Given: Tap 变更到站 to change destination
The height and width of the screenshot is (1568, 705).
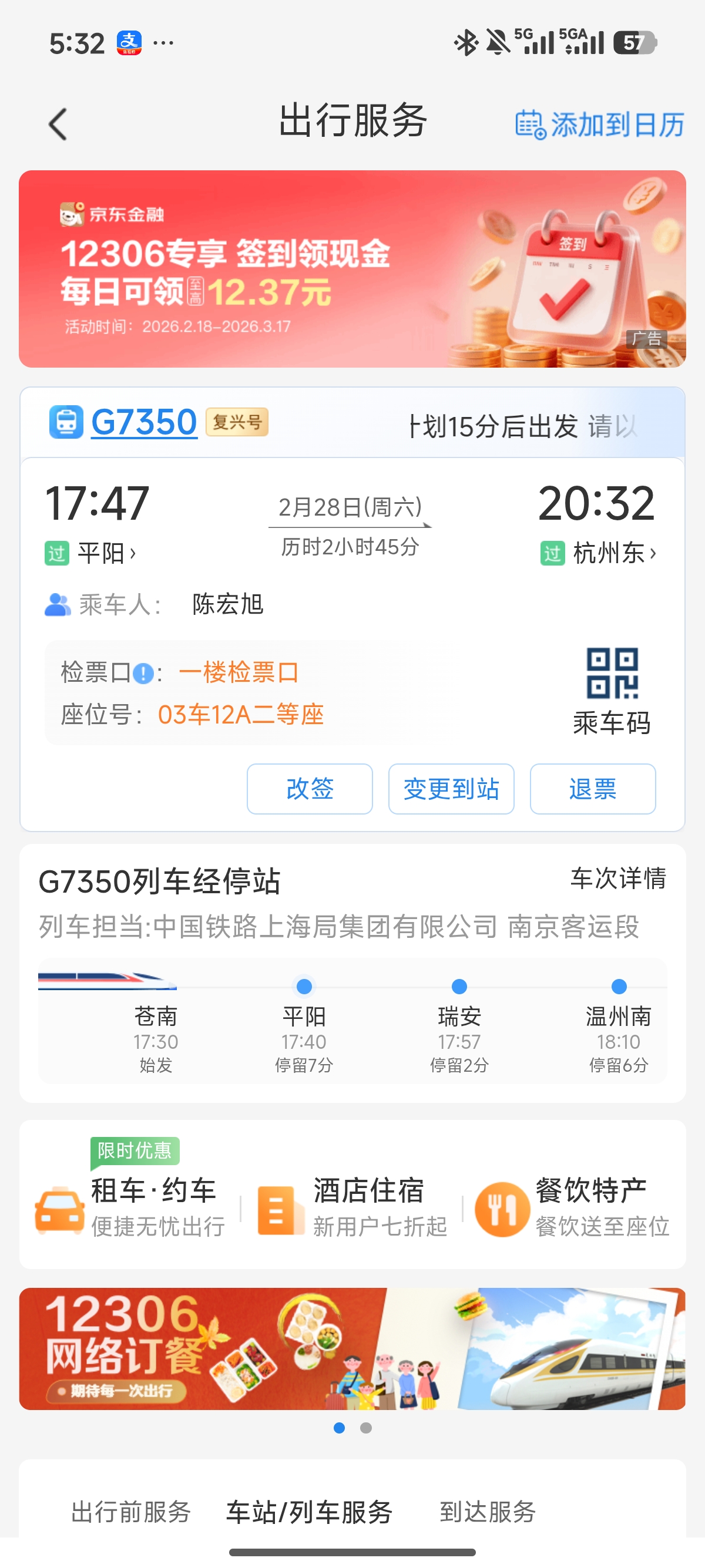Looking at the screenshot, I should (x=451, y=789).
